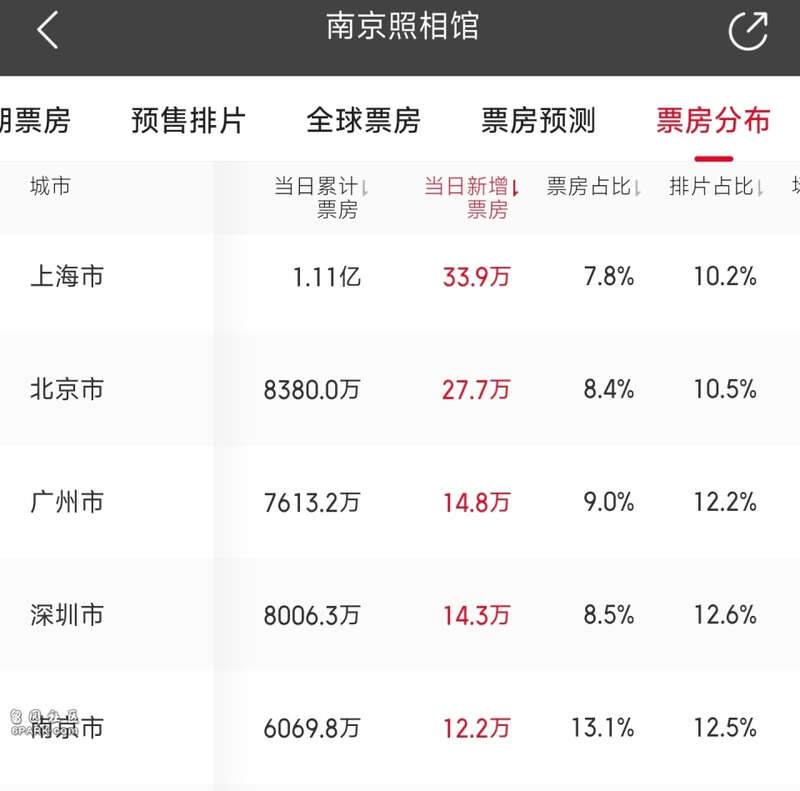Image resolution: width=800 pixels, height=791 pixels.
Task: Switch to the 票房预测 tab
Action: (538, 121)
